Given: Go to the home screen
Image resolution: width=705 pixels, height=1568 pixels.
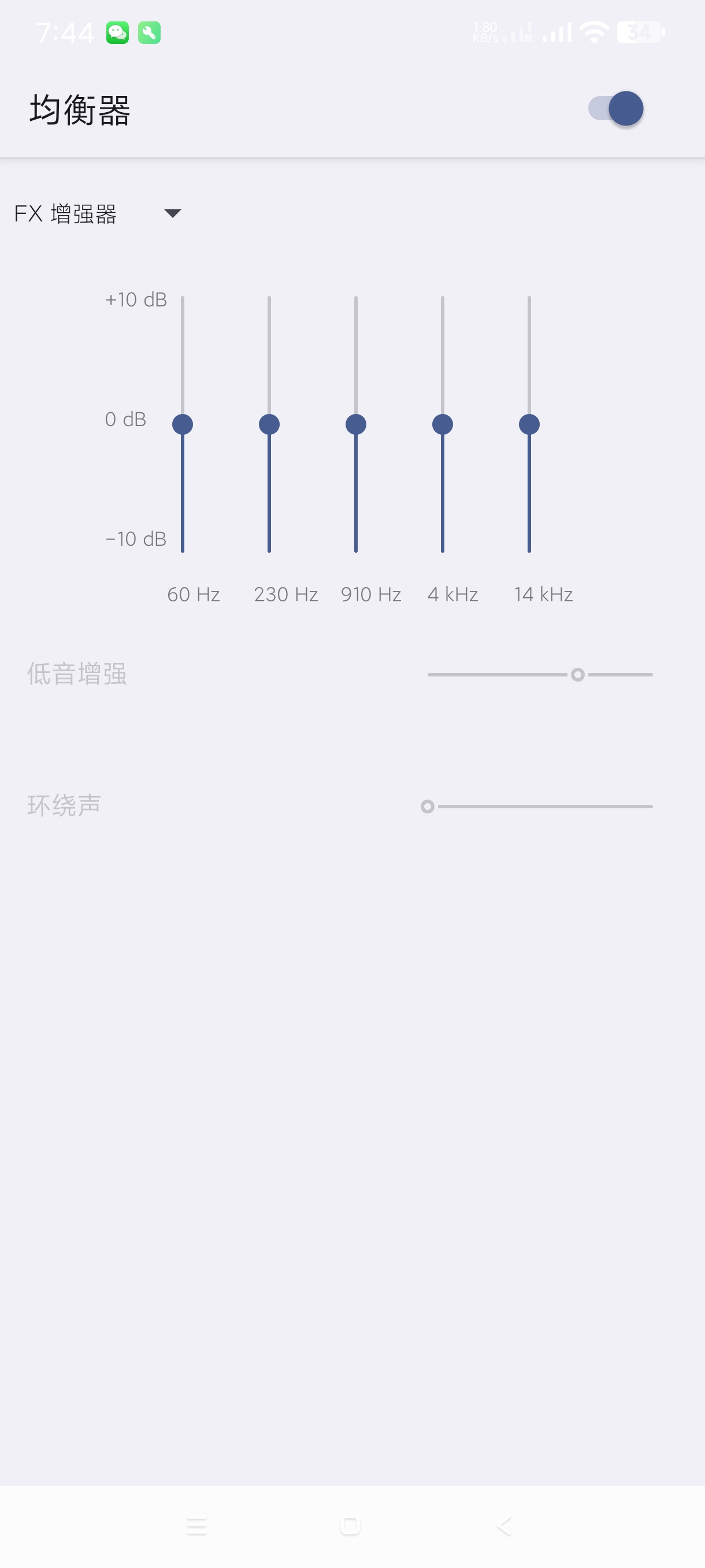Looking at the screenshot, I should tap(350, 1526).
